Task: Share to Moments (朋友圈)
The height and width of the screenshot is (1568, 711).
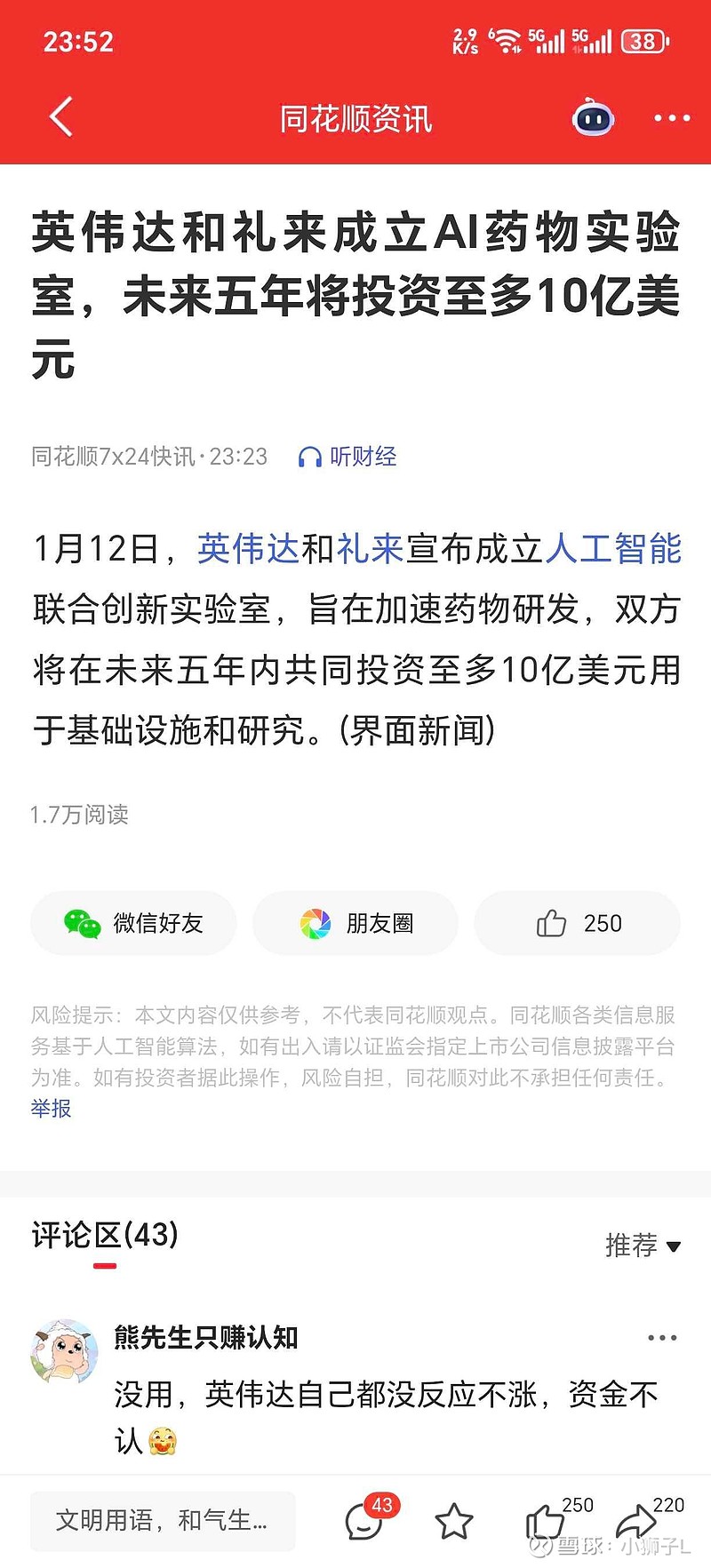Action: pyautogui.click(x=355, y=923)
